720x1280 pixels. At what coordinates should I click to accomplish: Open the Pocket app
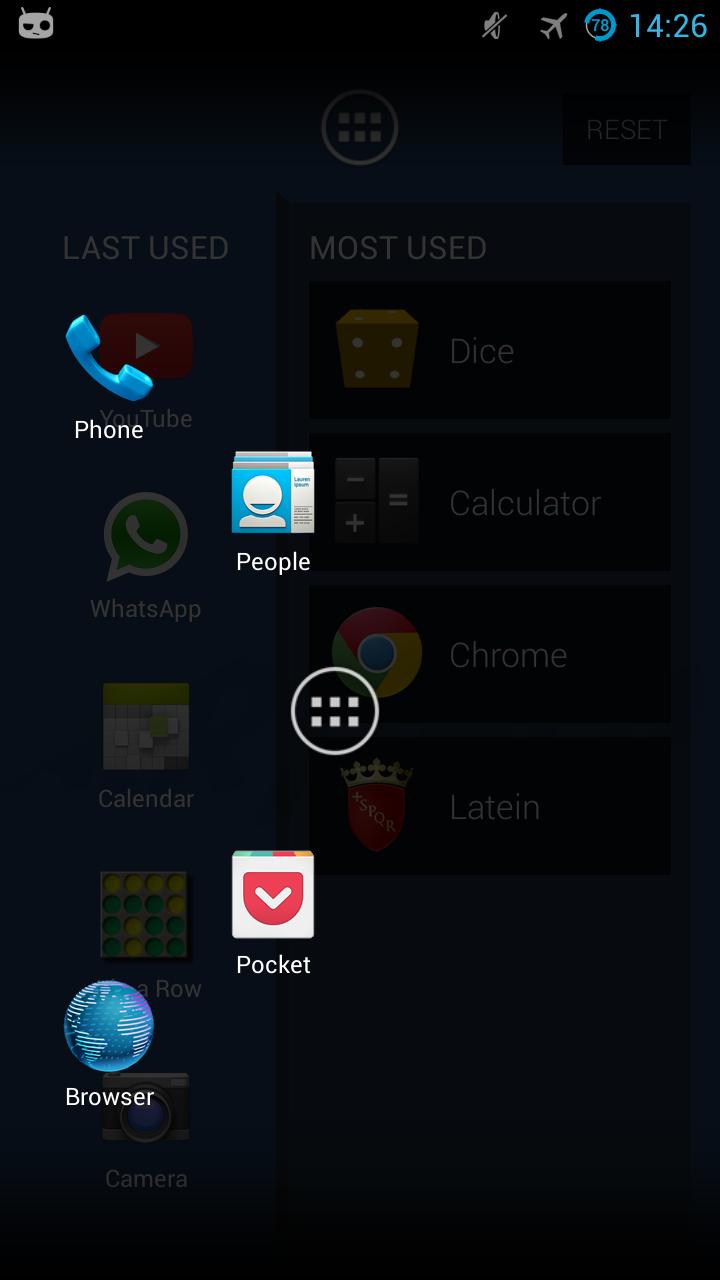(273, 895)
